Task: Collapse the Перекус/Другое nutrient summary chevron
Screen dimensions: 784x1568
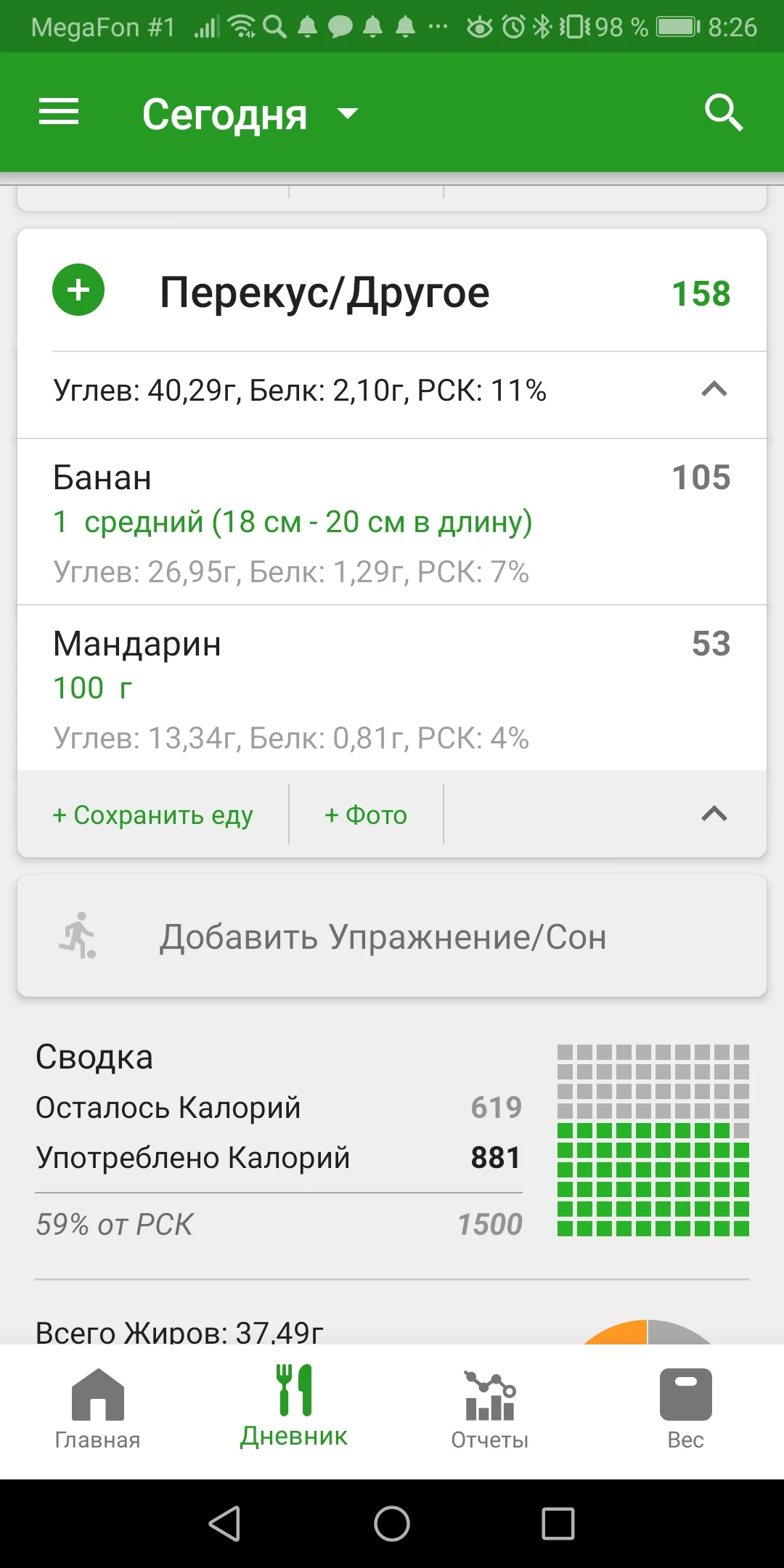Action: click(714, 390)
